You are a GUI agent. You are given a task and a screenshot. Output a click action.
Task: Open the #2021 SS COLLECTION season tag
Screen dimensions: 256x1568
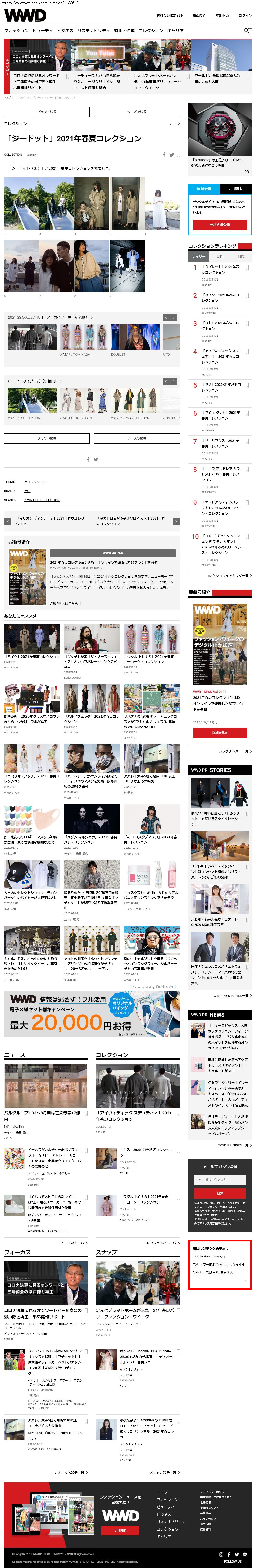tap(42, 500)
